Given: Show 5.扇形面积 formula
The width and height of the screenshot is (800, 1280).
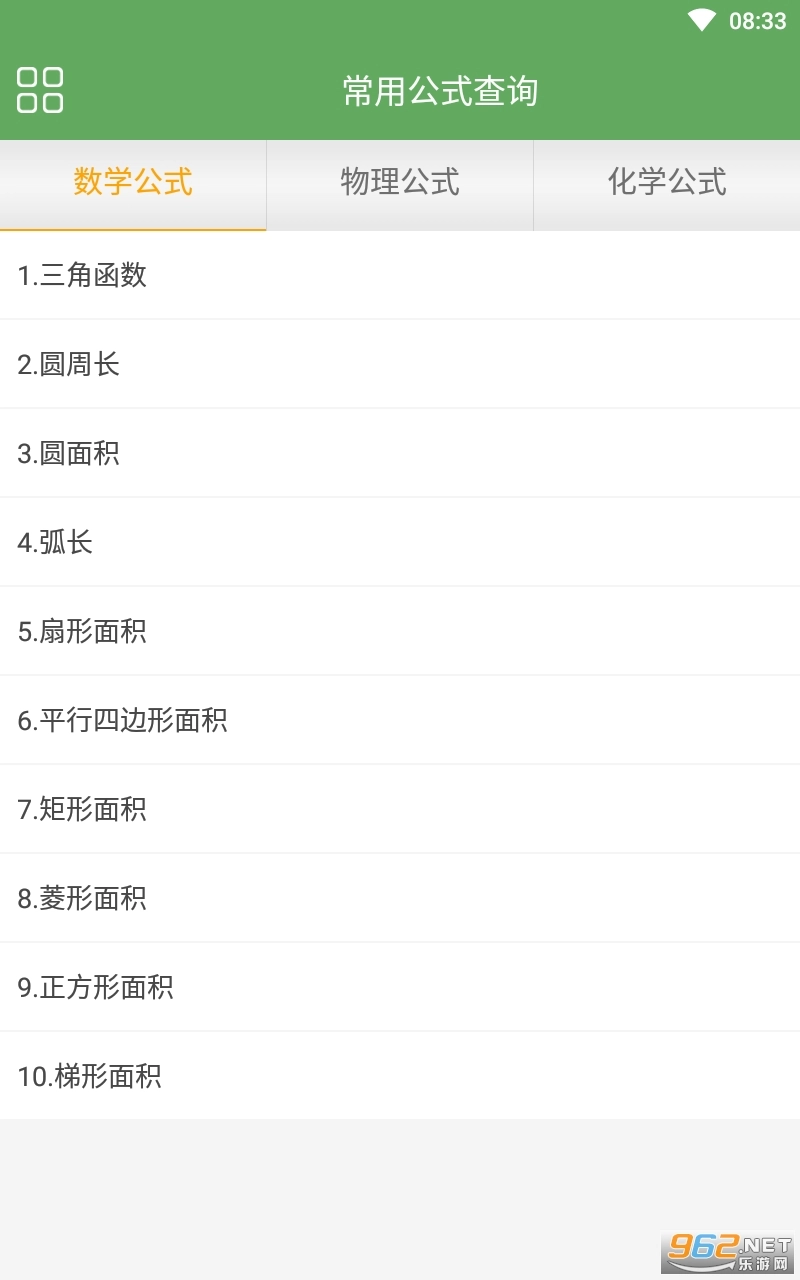Looking at the screenshot, I should pos(400,631).
